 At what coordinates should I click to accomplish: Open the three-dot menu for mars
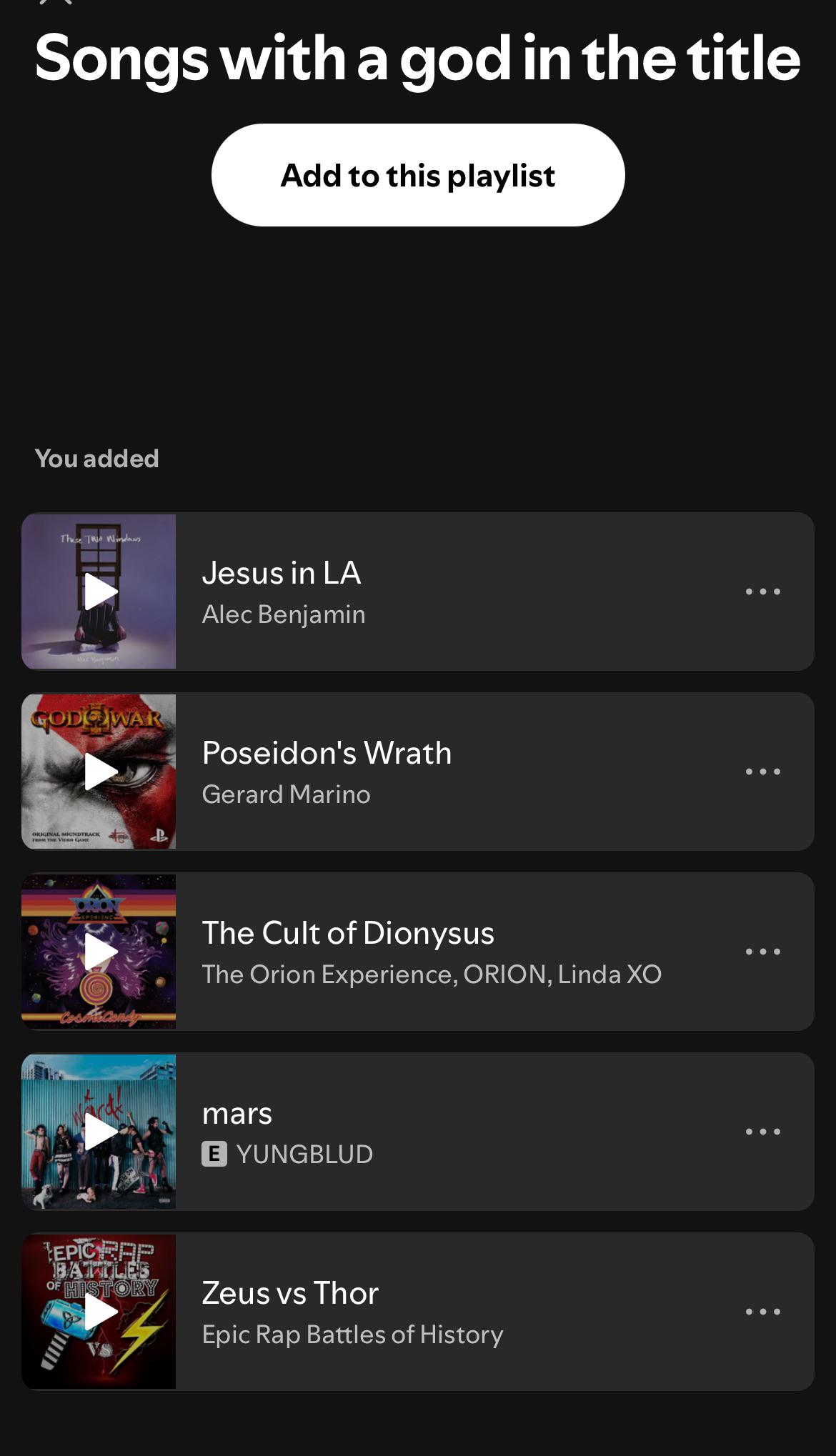point(762,1132)
